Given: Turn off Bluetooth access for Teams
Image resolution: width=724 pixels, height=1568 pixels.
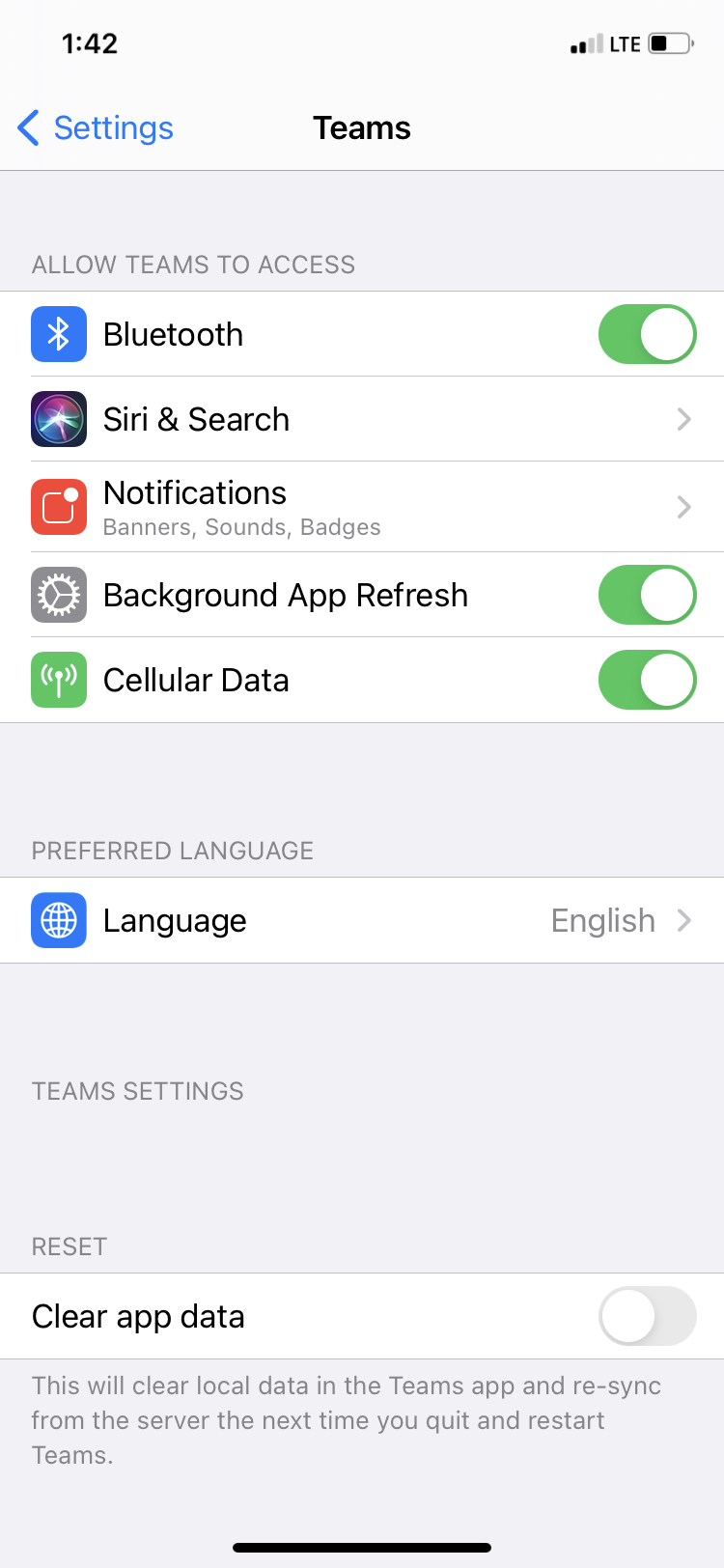Looking at the screenshot, I should point(647,334).
